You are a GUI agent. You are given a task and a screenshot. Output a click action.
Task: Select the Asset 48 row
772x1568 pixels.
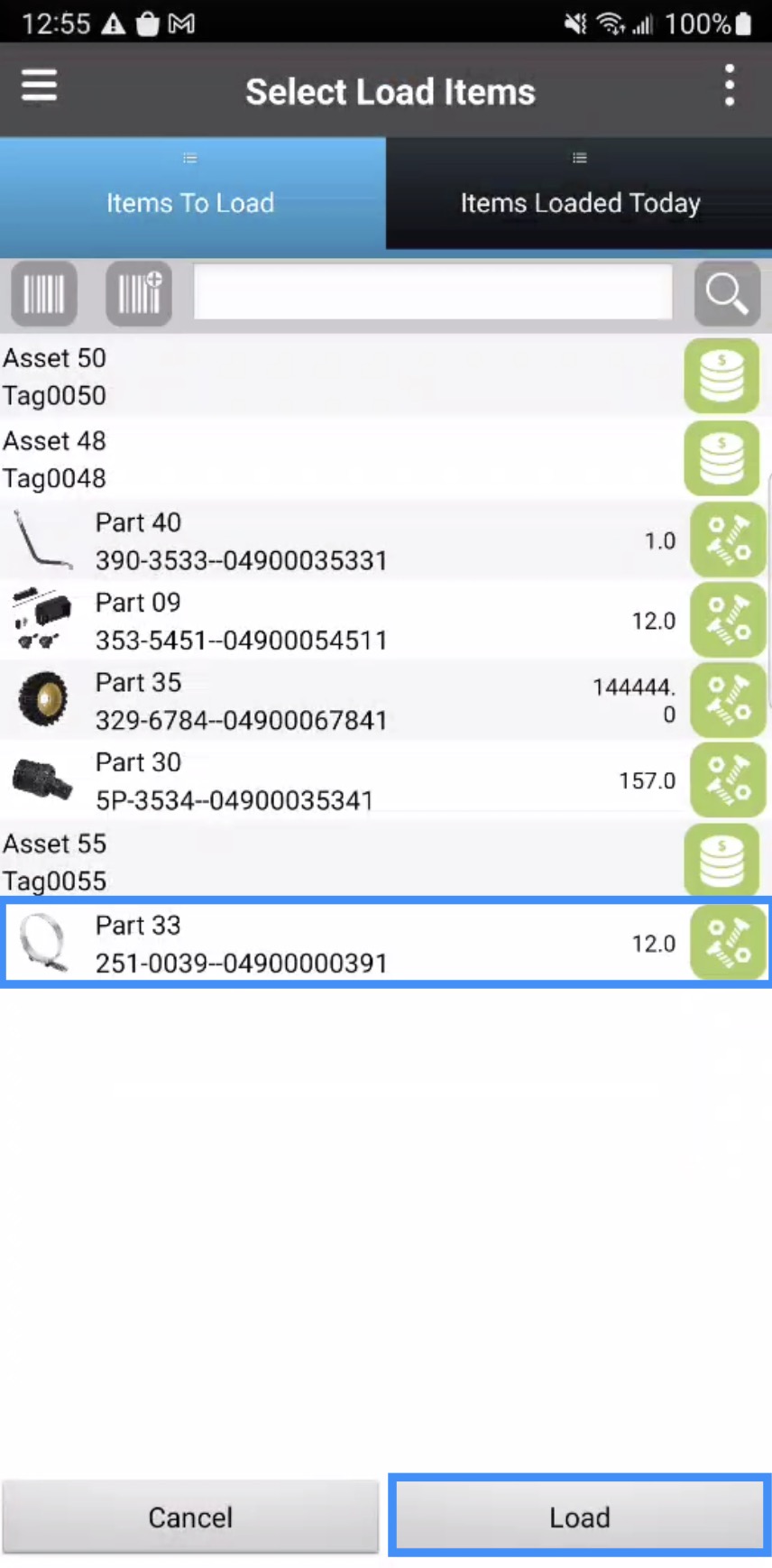tap(334, 459)
